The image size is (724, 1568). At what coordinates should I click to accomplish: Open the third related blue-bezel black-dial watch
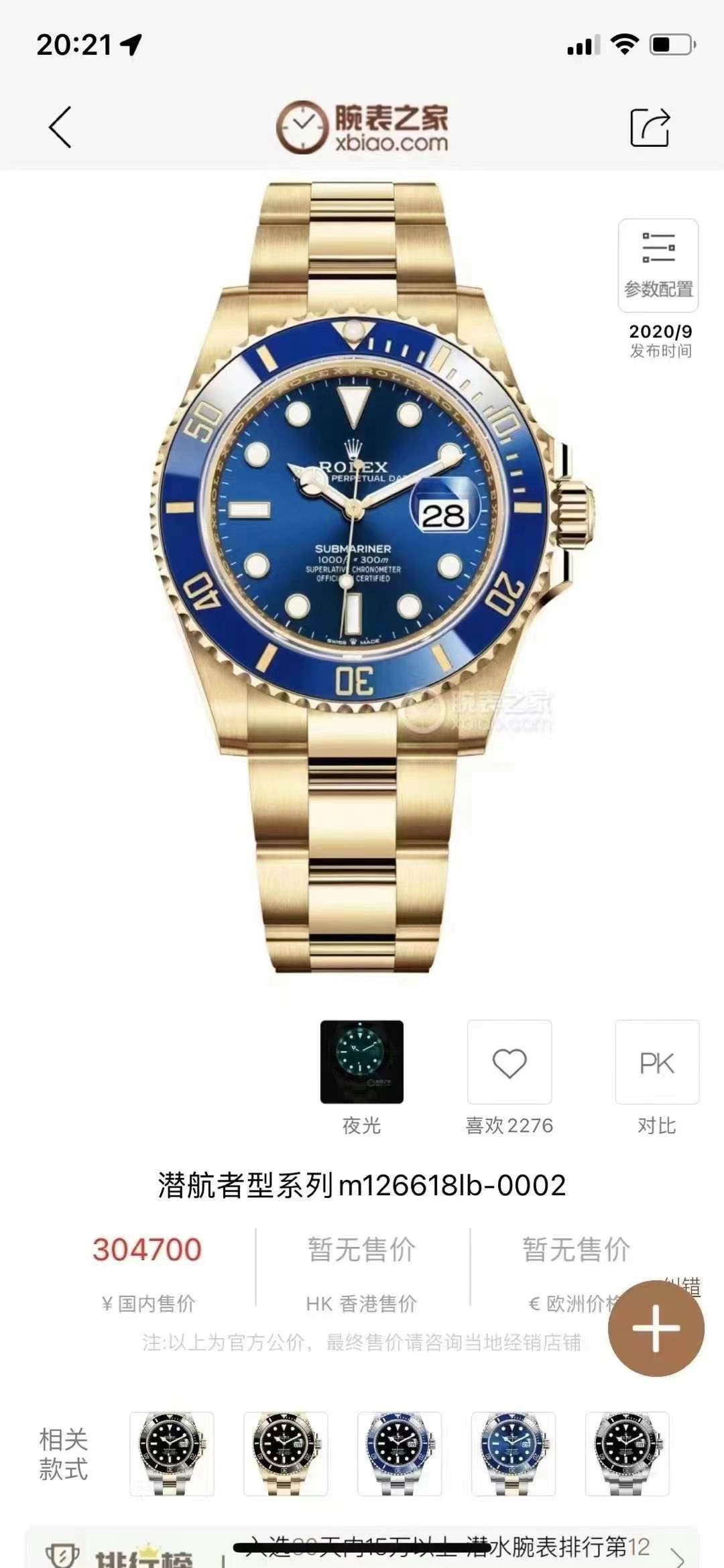click(x=400, y=1453)
